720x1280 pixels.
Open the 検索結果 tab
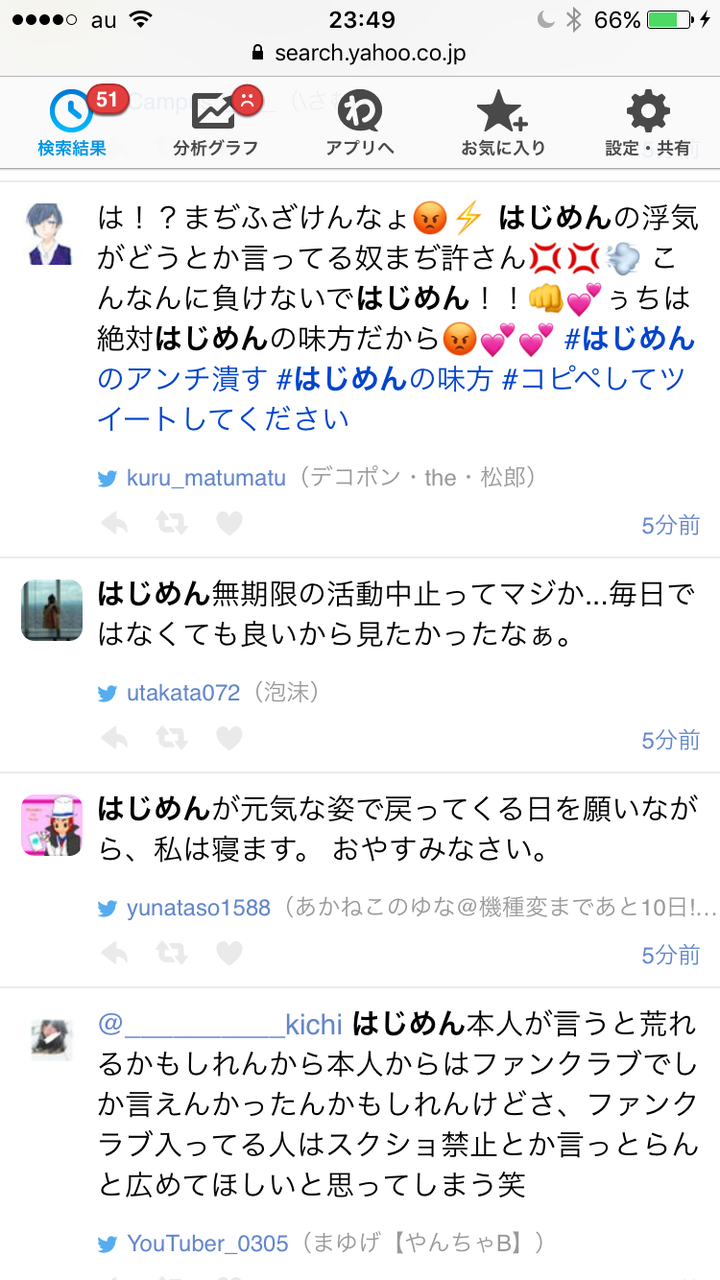point(72,124)
